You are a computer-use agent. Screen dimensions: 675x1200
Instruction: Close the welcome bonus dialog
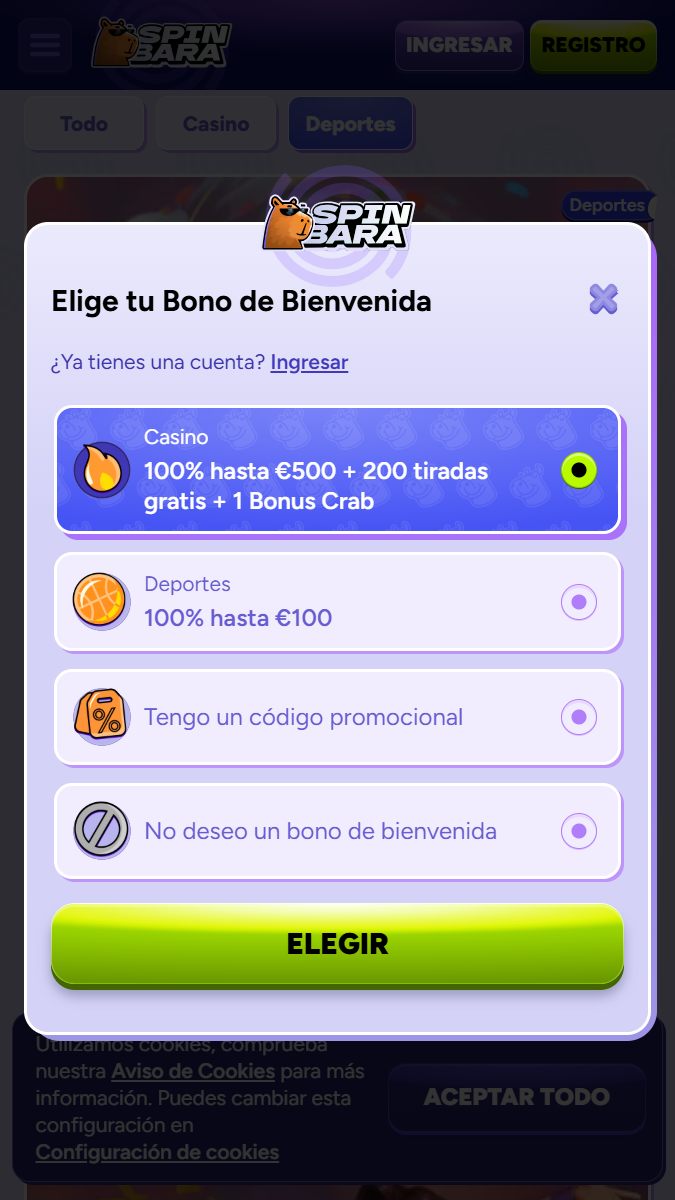click(603, 299)
